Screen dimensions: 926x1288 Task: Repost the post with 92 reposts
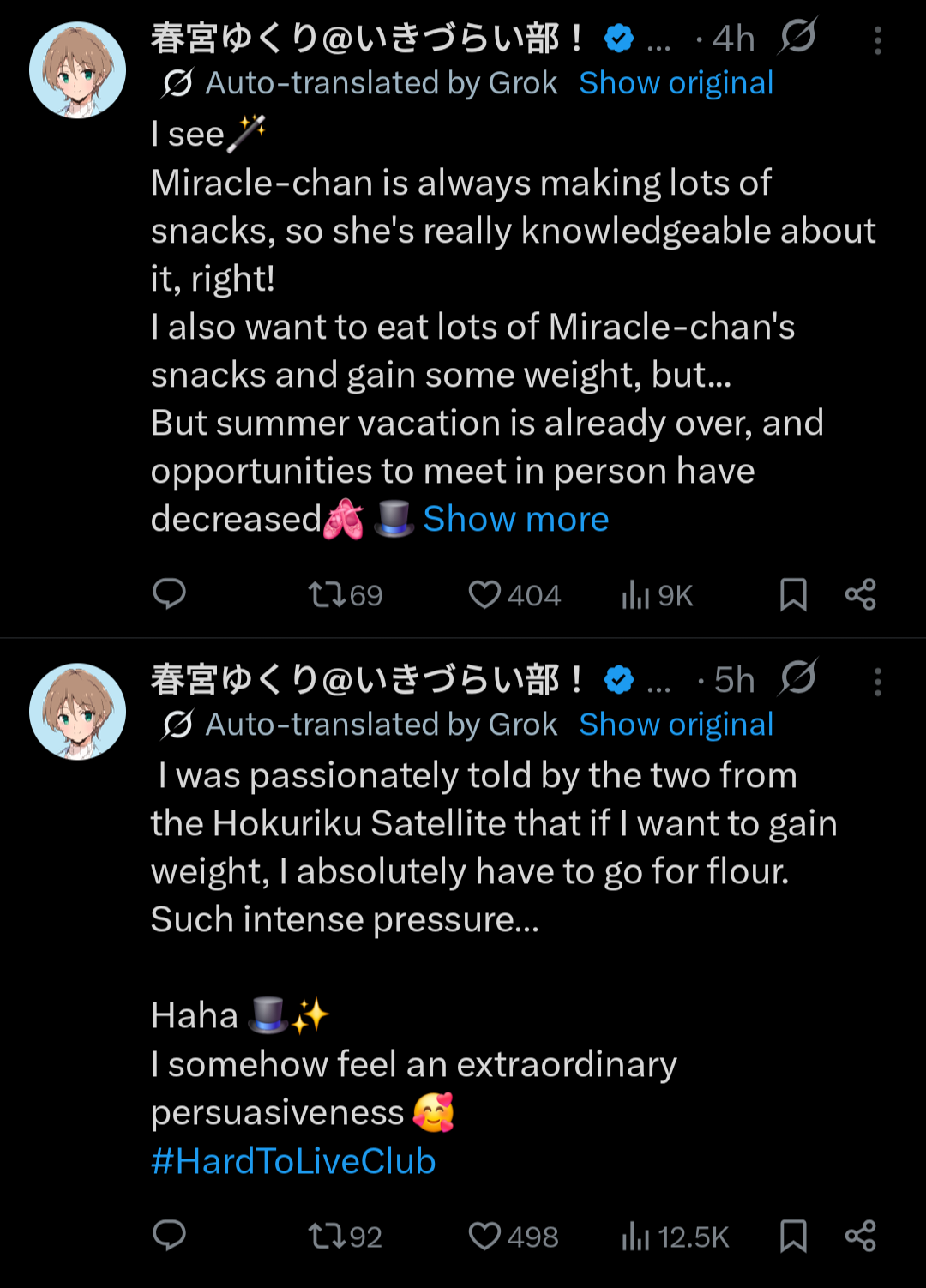(x=345, y=1236)
